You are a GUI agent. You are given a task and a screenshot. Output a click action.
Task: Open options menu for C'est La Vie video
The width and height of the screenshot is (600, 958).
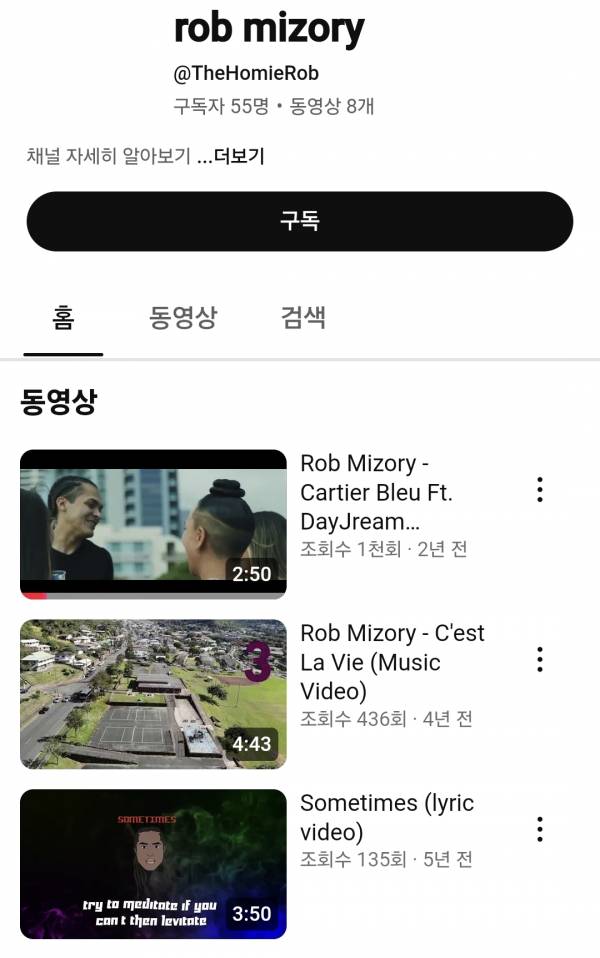[539, 659]
